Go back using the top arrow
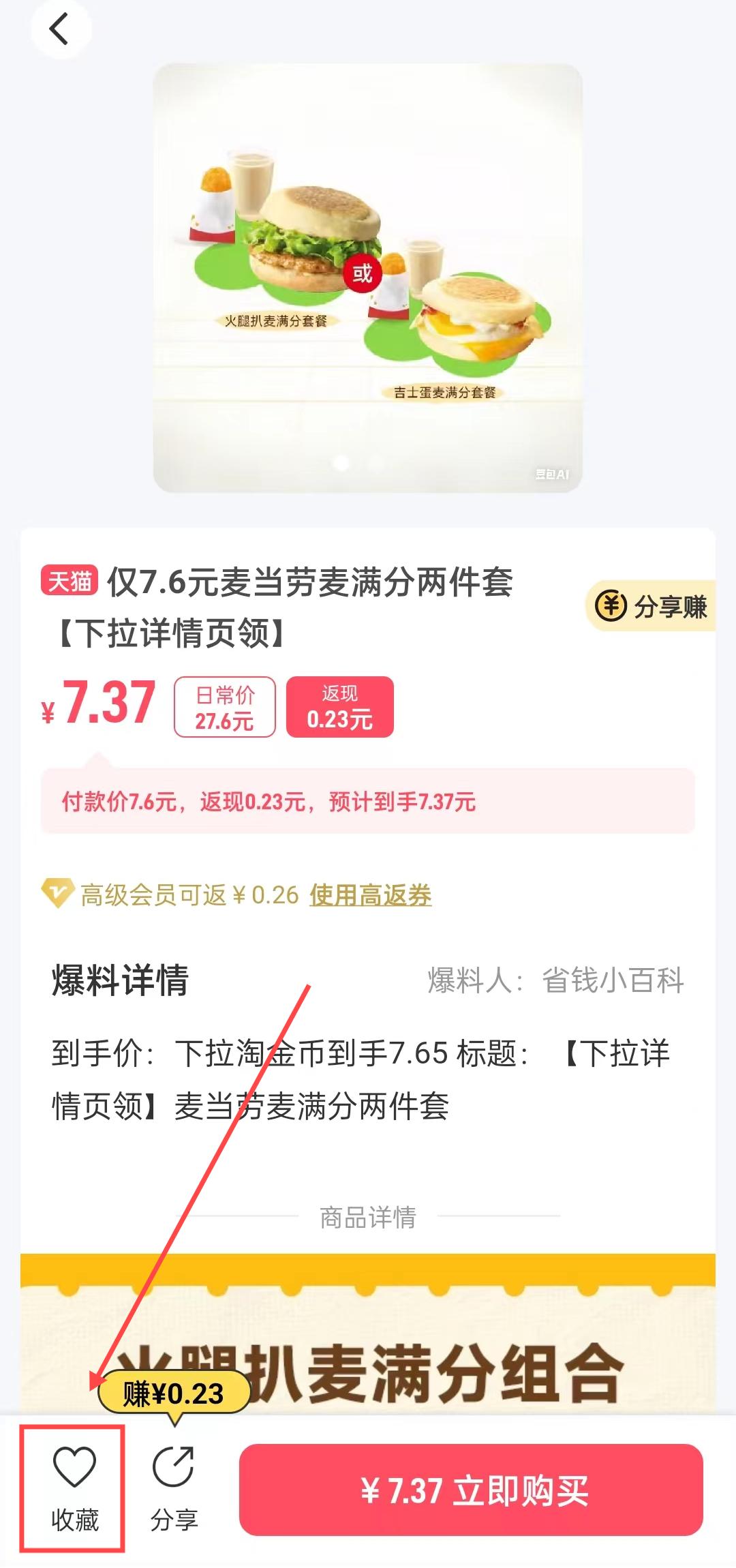 click(60, 29)
